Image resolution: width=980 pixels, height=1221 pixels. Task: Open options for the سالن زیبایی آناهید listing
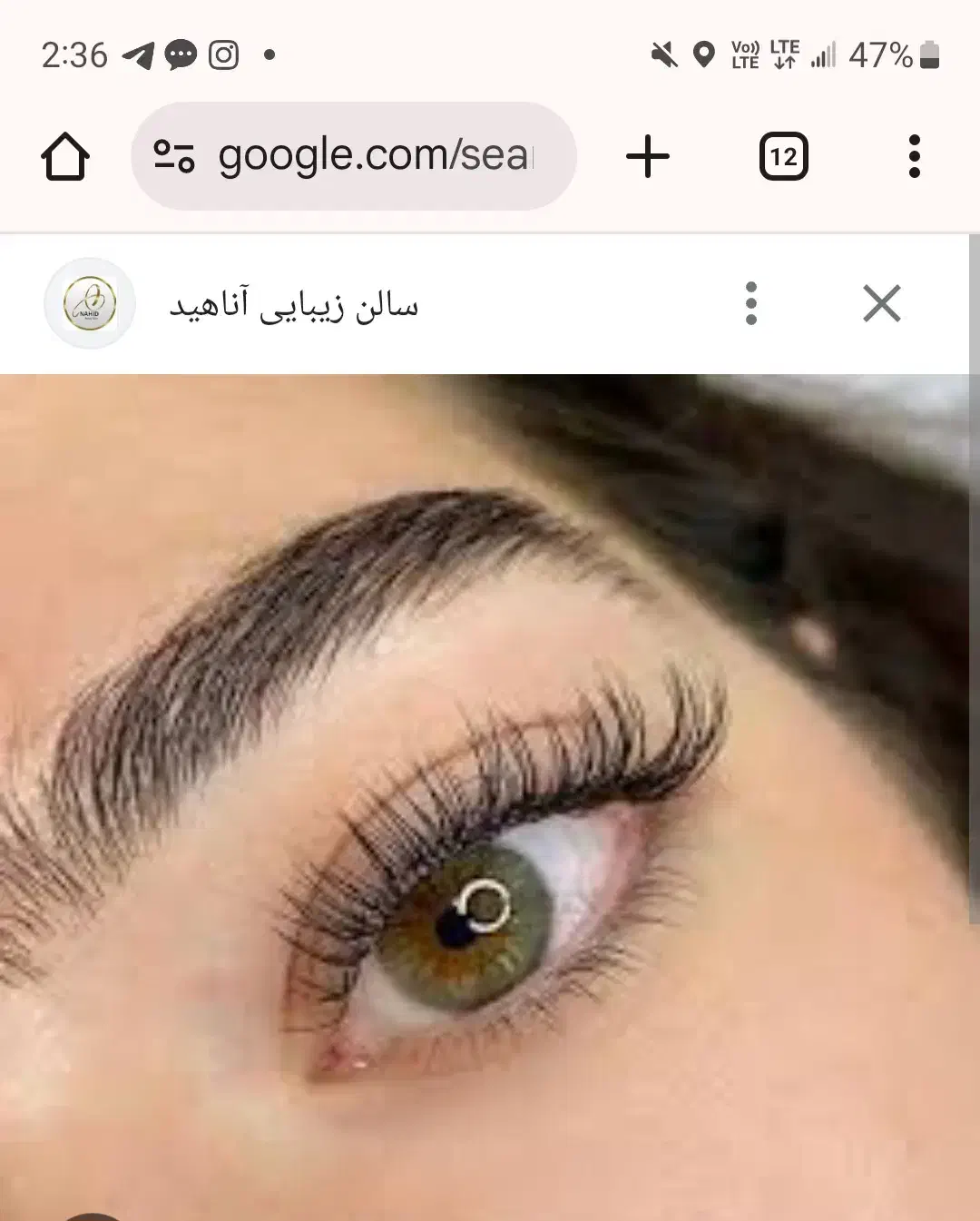click(x=751, y=303)
